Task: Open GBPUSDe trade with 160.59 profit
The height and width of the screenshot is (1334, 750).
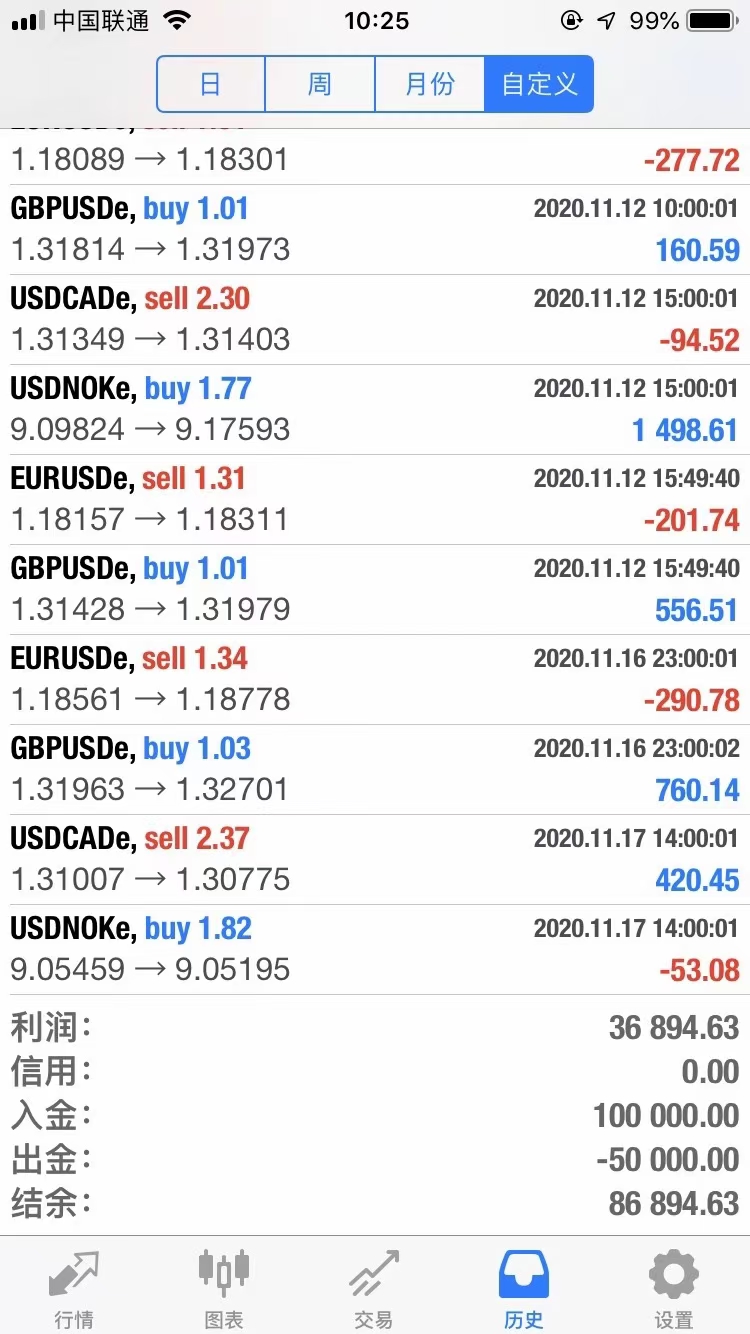Action: pos(375,229)
